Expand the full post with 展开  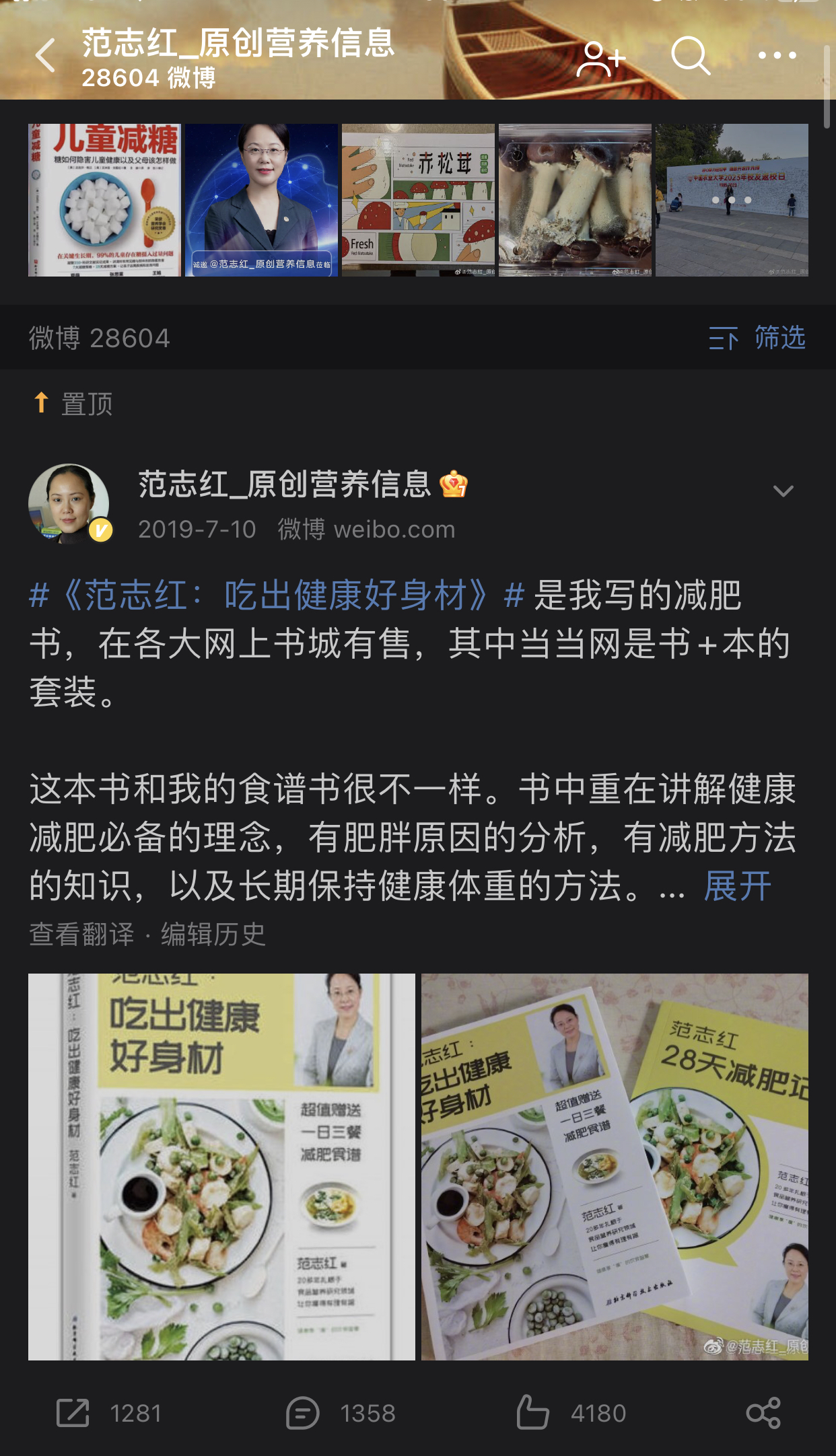[x=738, y=885]
